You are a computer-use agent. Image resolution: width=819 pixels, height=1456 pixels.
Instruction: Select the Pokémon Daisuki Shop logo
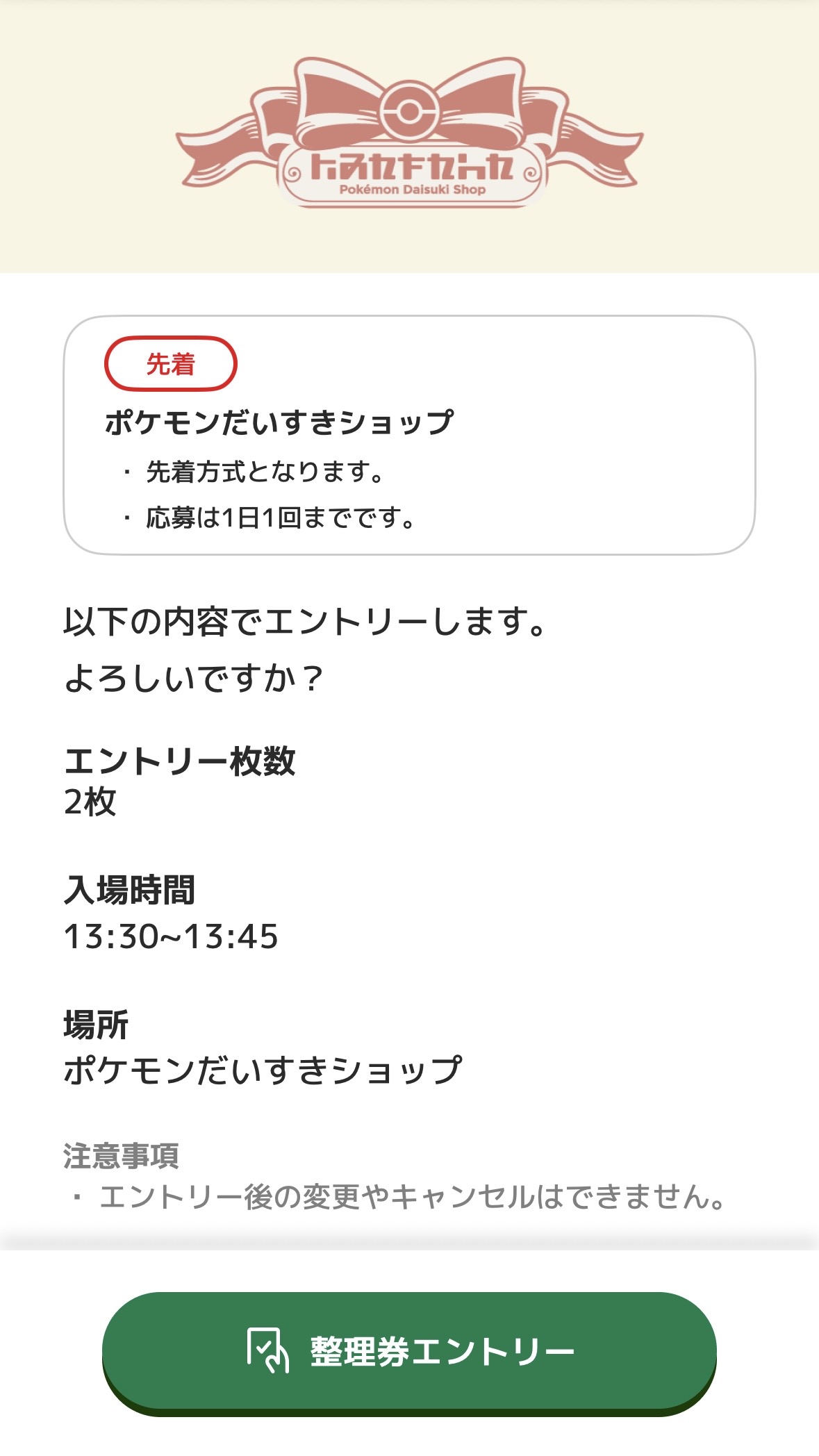[410, 132]
